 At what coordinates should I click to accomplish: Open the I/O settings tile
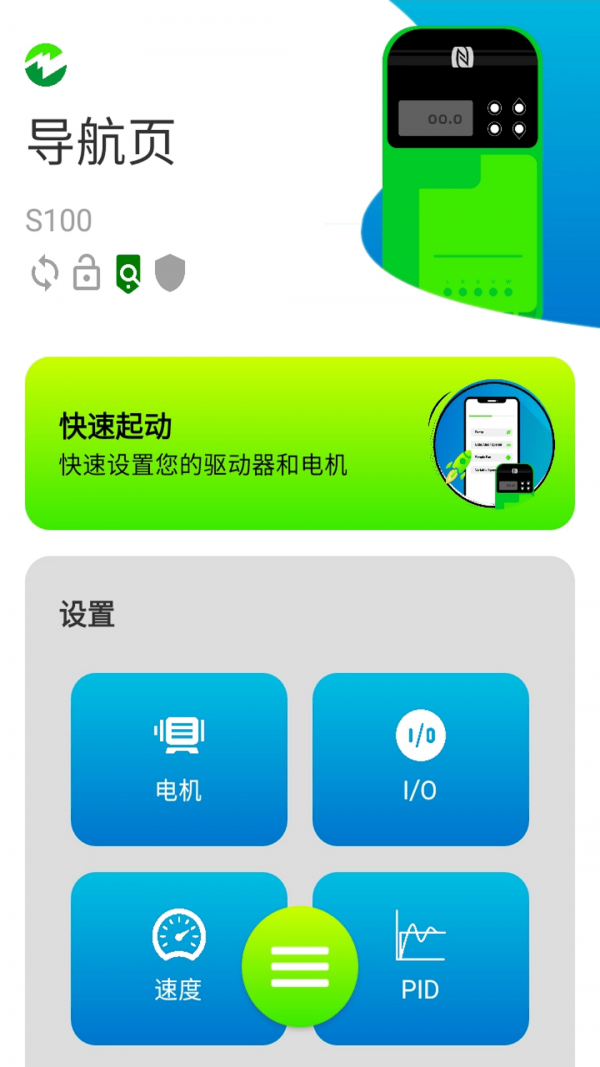tap(420, 759)
